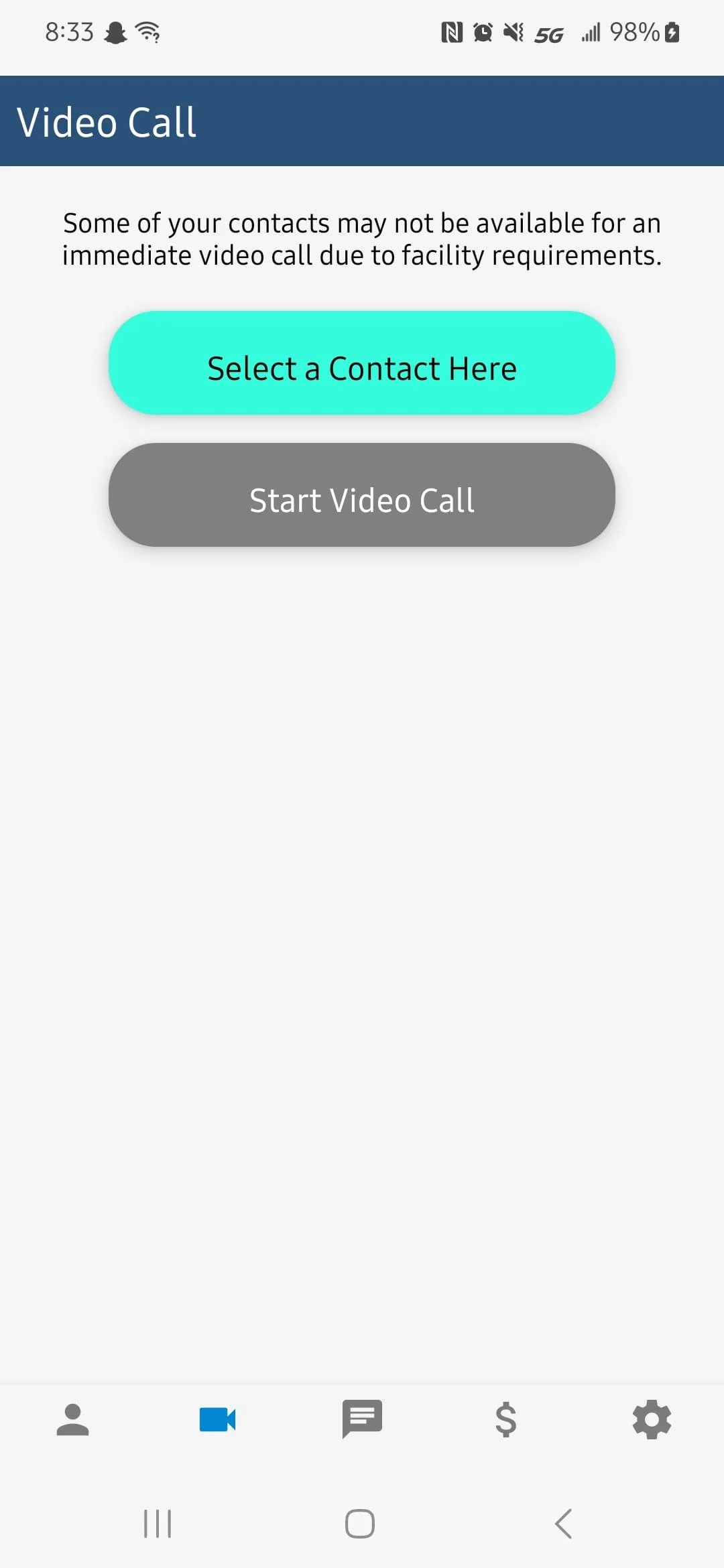
Task: Tap the Wi-Fi icon in the status bar
Action: pyautogui.click(x=146, y=31)
